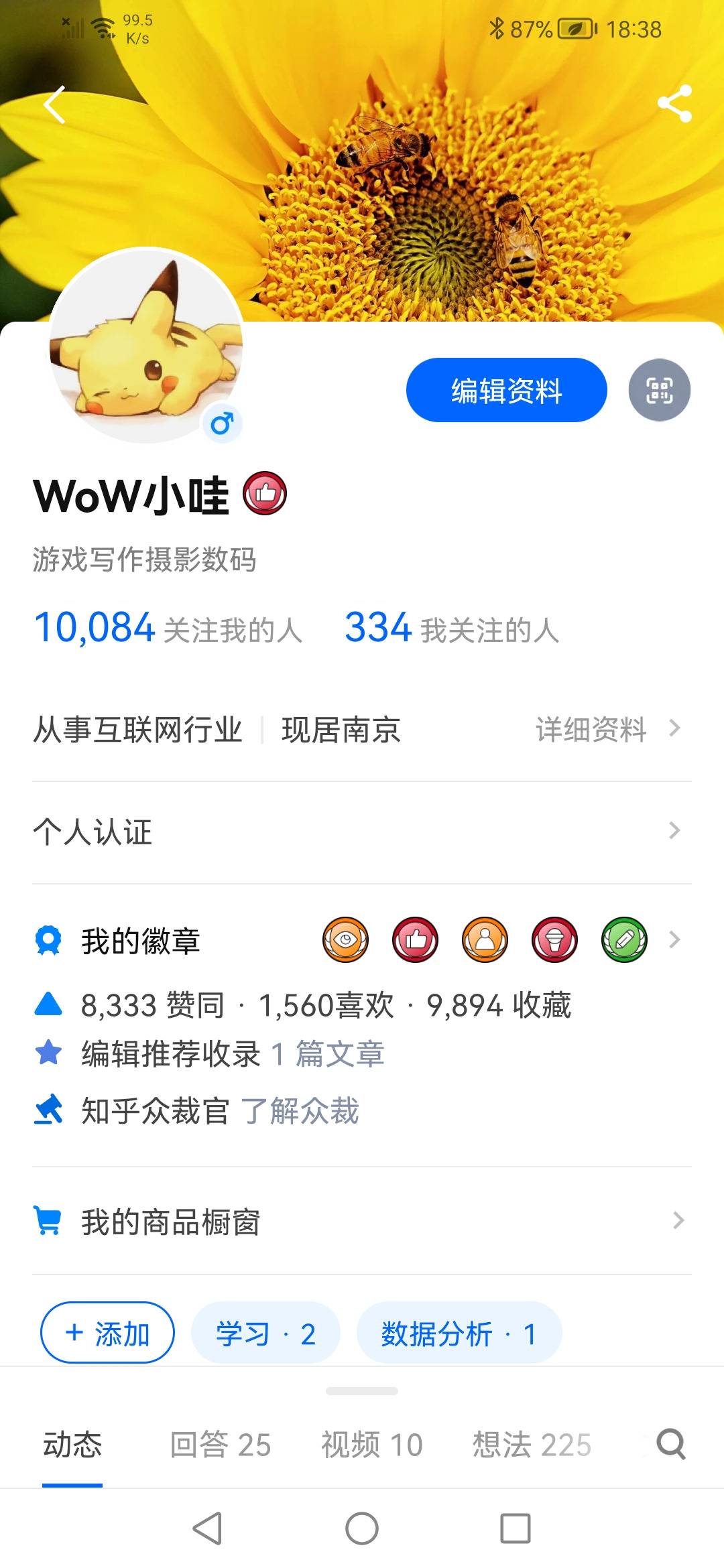
Task: Open the QR code icon
Action: 659,391
